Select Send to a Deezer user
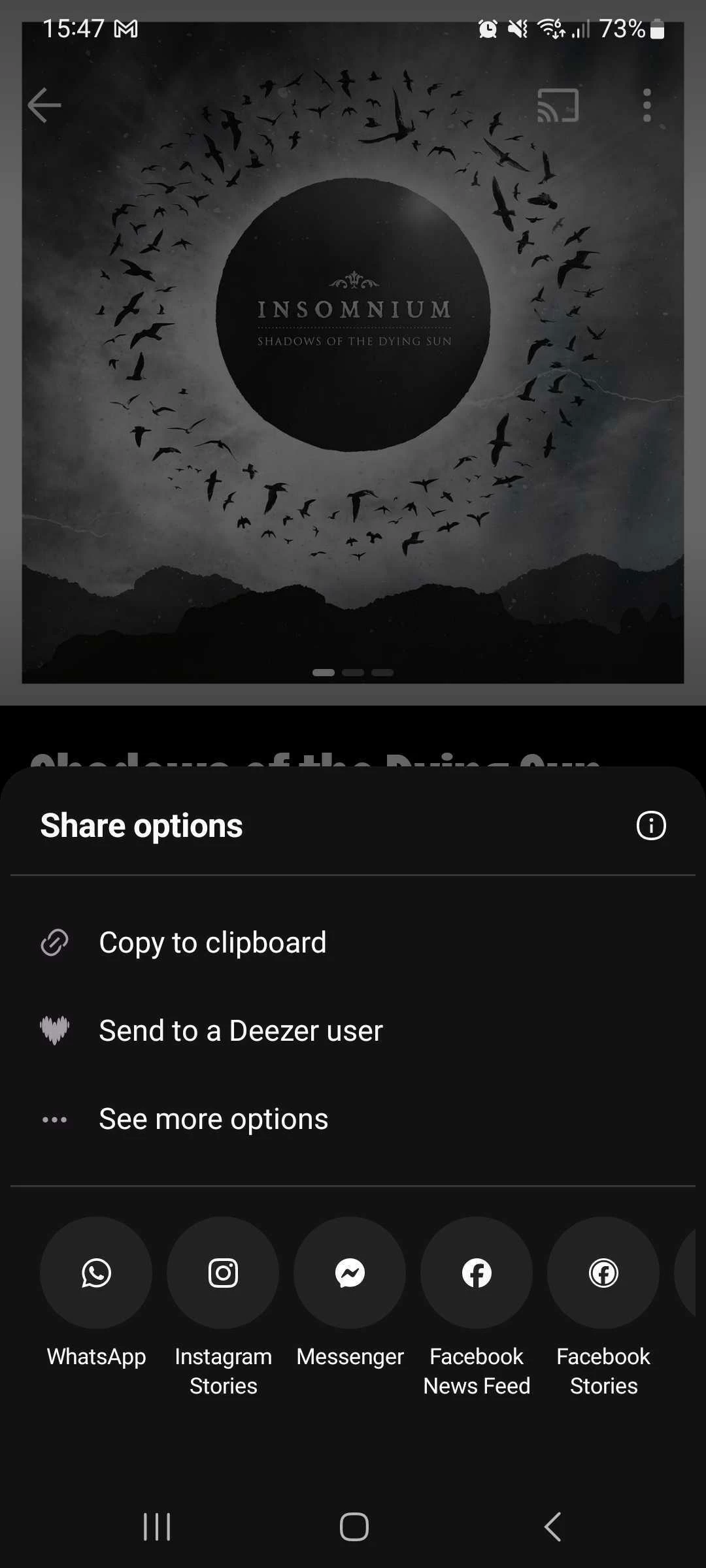The image size is (706, 1568). pyautogui.click(x=241, y=1031)
